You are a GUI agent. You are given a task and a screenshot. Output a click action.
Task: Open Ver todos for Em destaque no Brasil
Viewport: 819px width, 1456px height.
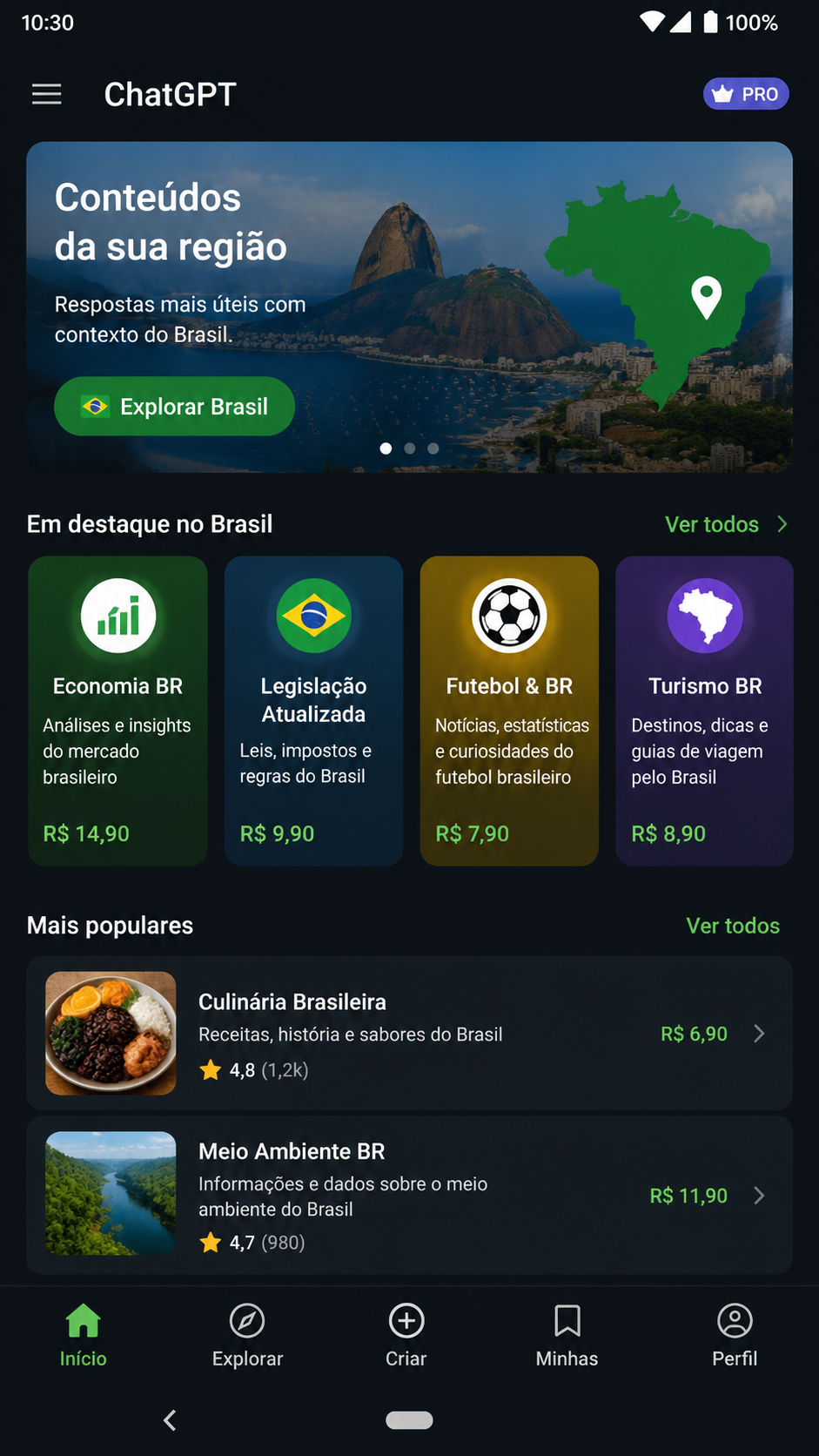(x=726, y=524)
